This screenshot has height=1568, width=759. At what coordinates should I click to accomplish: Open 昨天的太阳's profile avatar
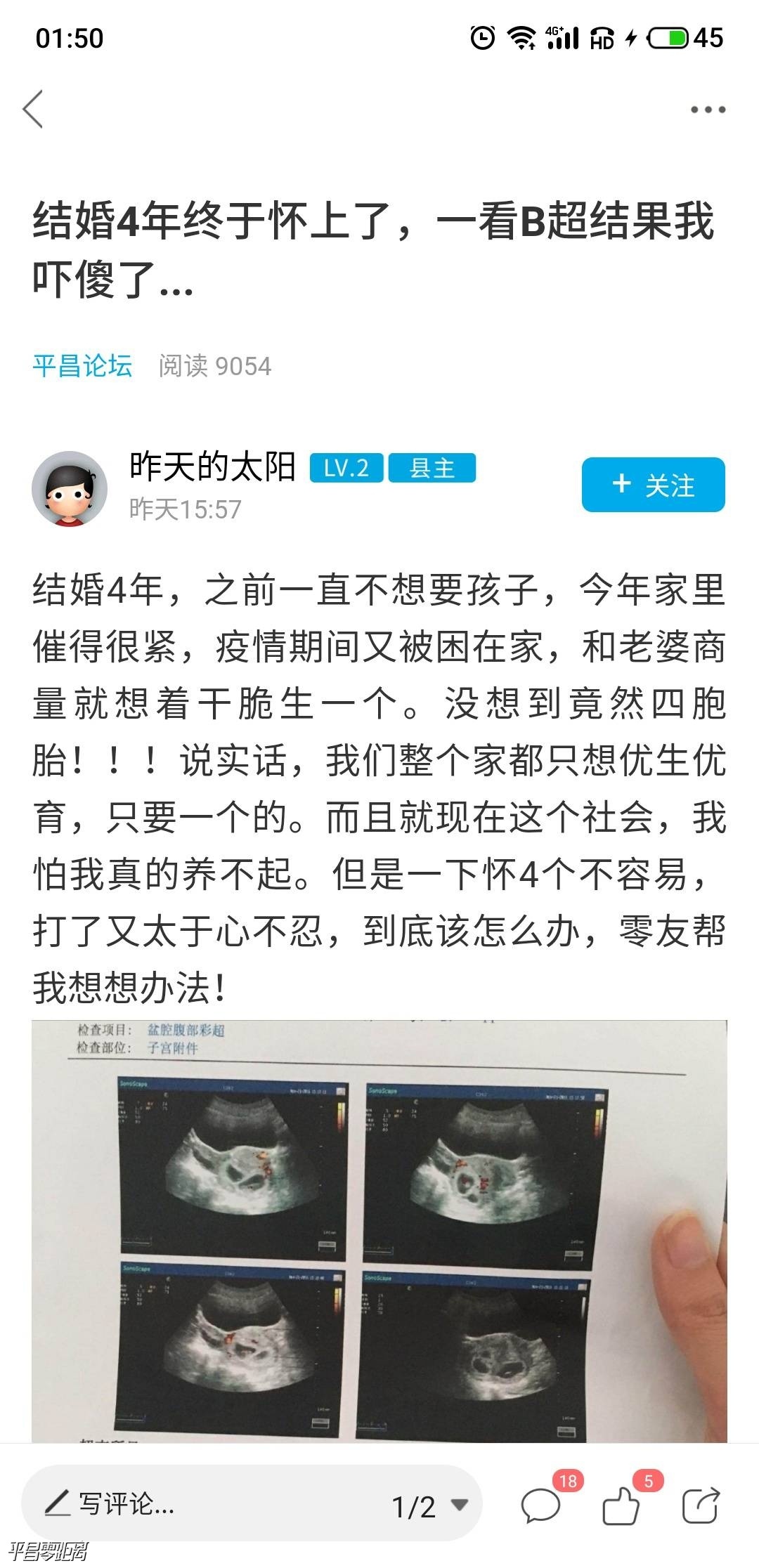point(69,488)
